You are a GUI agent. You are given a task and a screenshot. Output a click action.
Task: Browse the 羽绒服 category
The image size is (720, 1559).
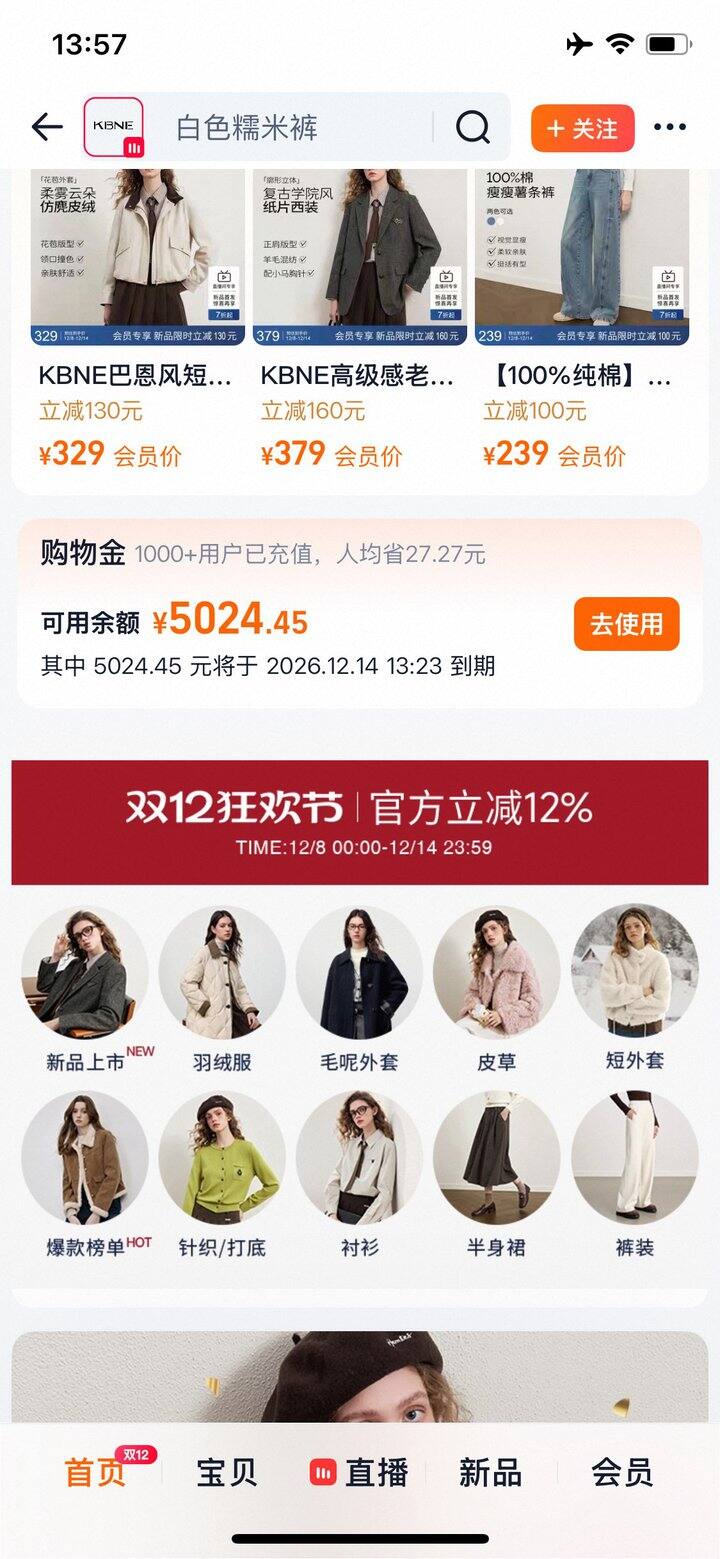pyautogui.click(x=222, y=975)
